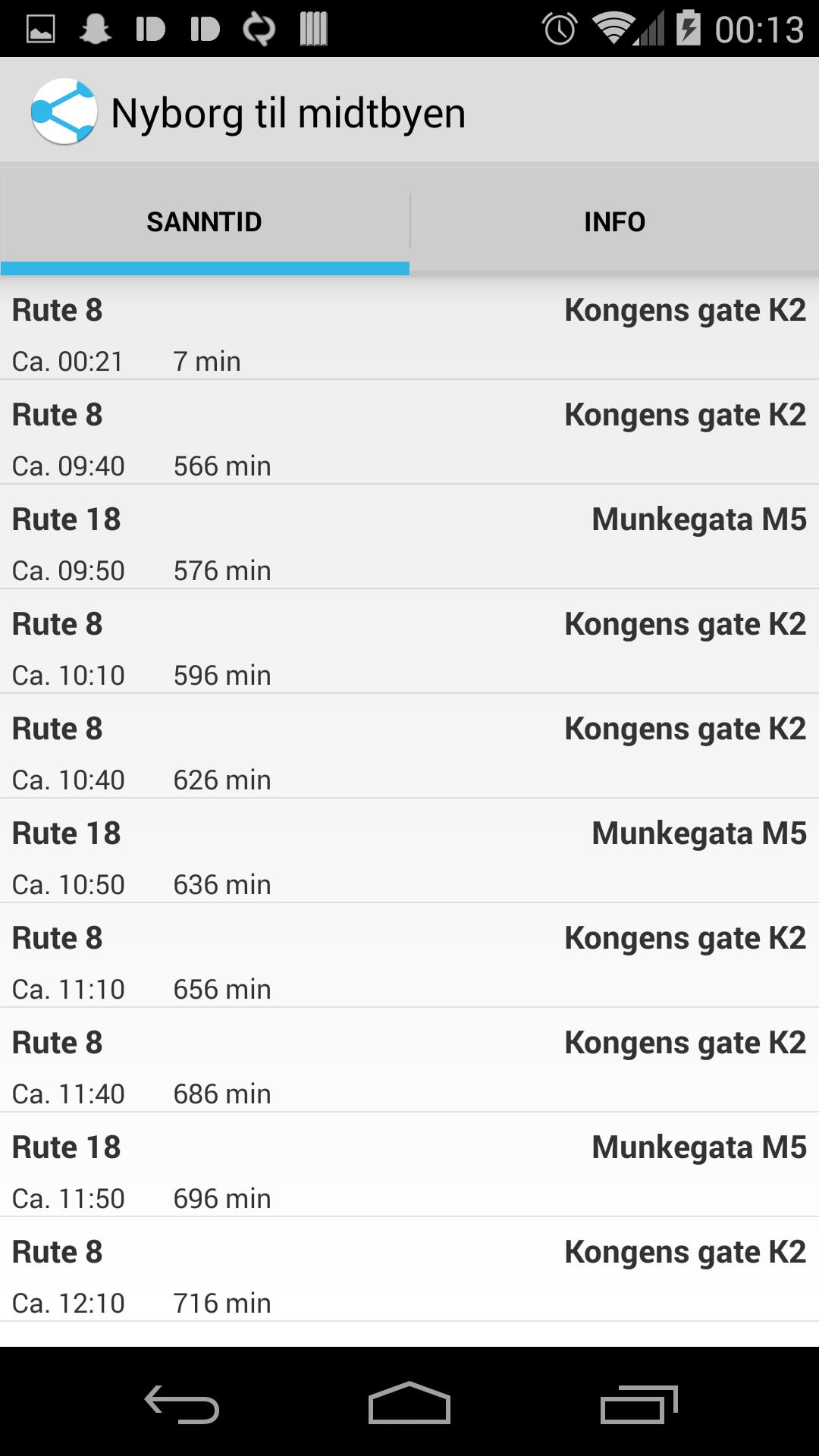Return to the home screen
Screen dimensions: 819x1456
(409, 1404)
